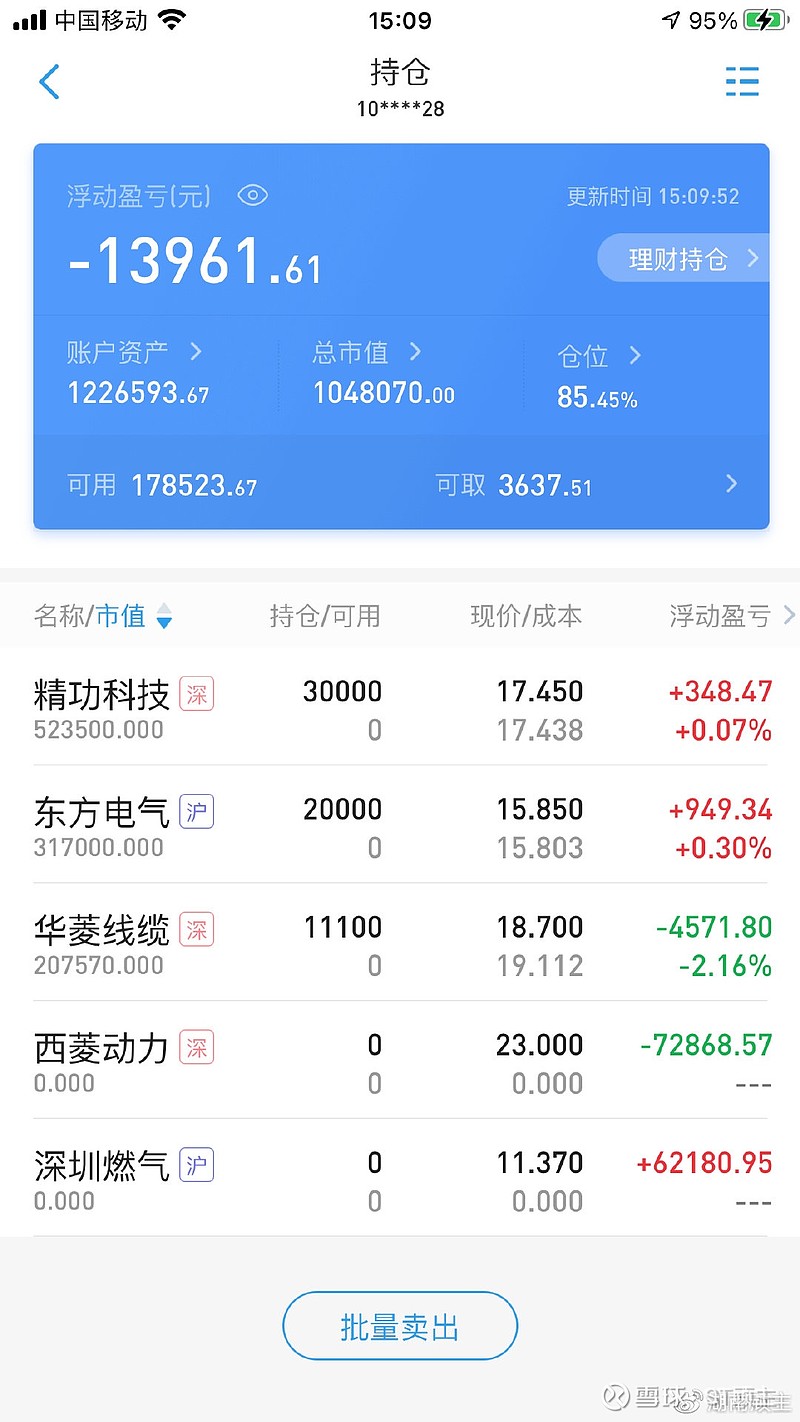Open 仓位 position details

pos(599,356)
